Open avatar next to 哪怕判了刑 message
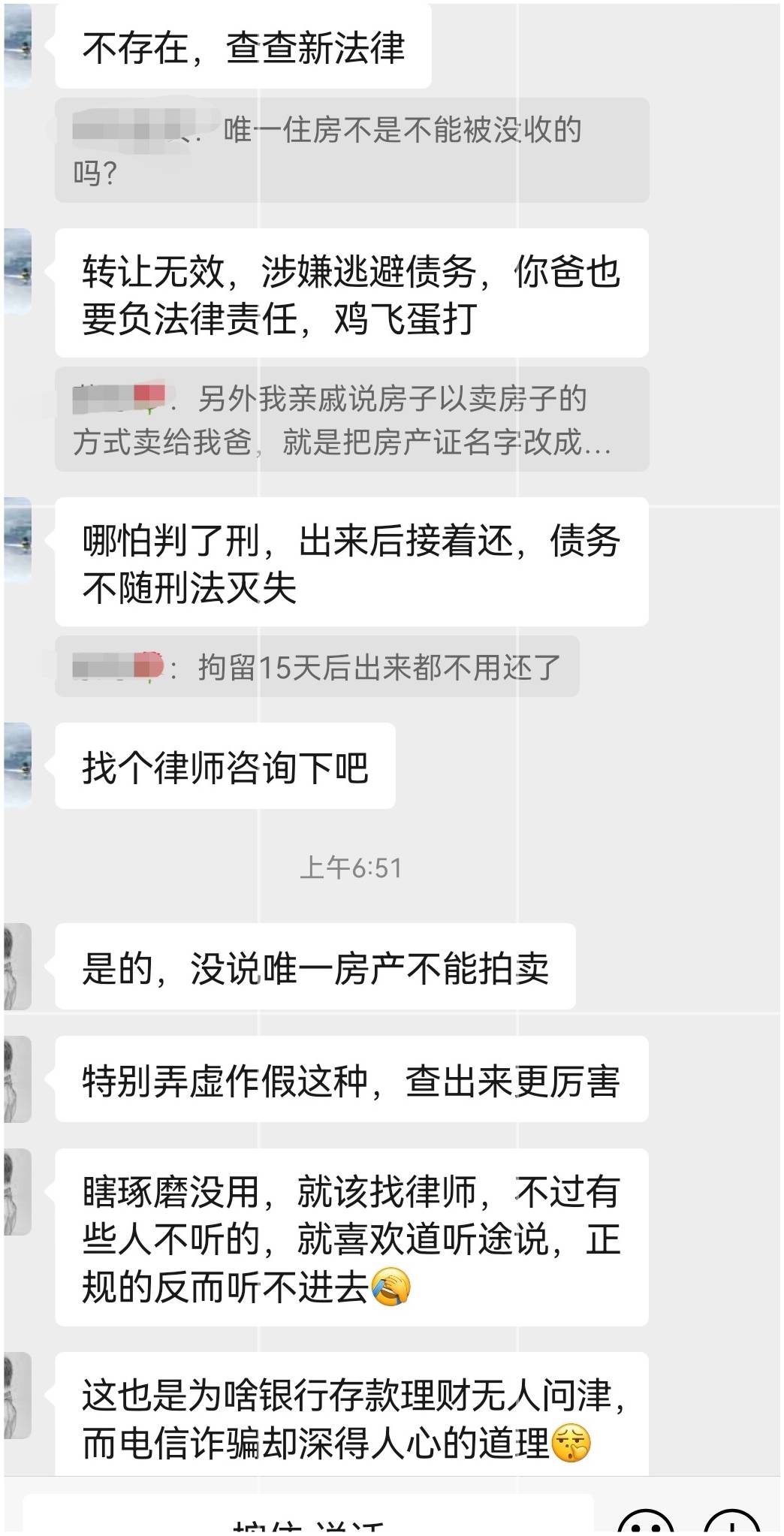 17,539
